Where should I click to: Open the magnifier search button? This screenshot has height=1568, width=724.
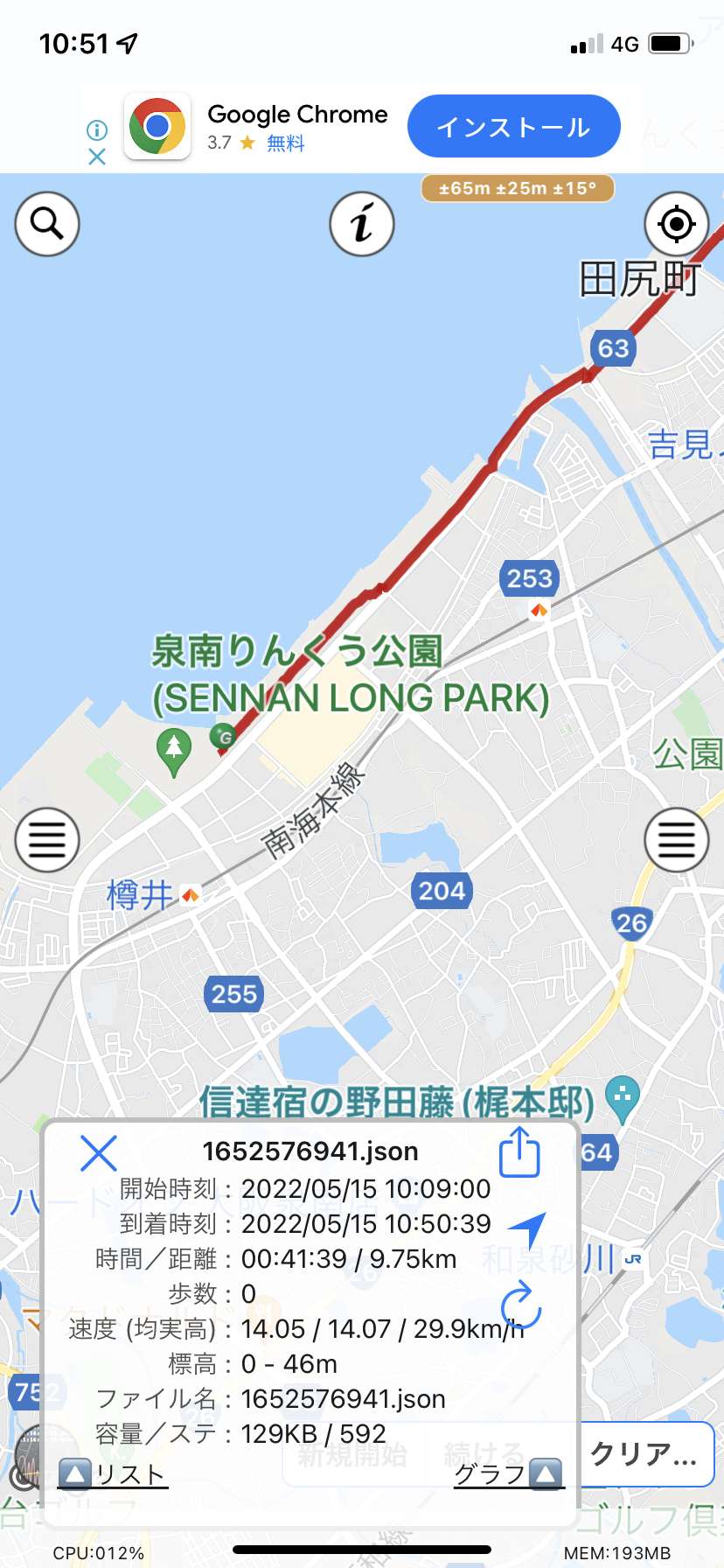(47, 224)
